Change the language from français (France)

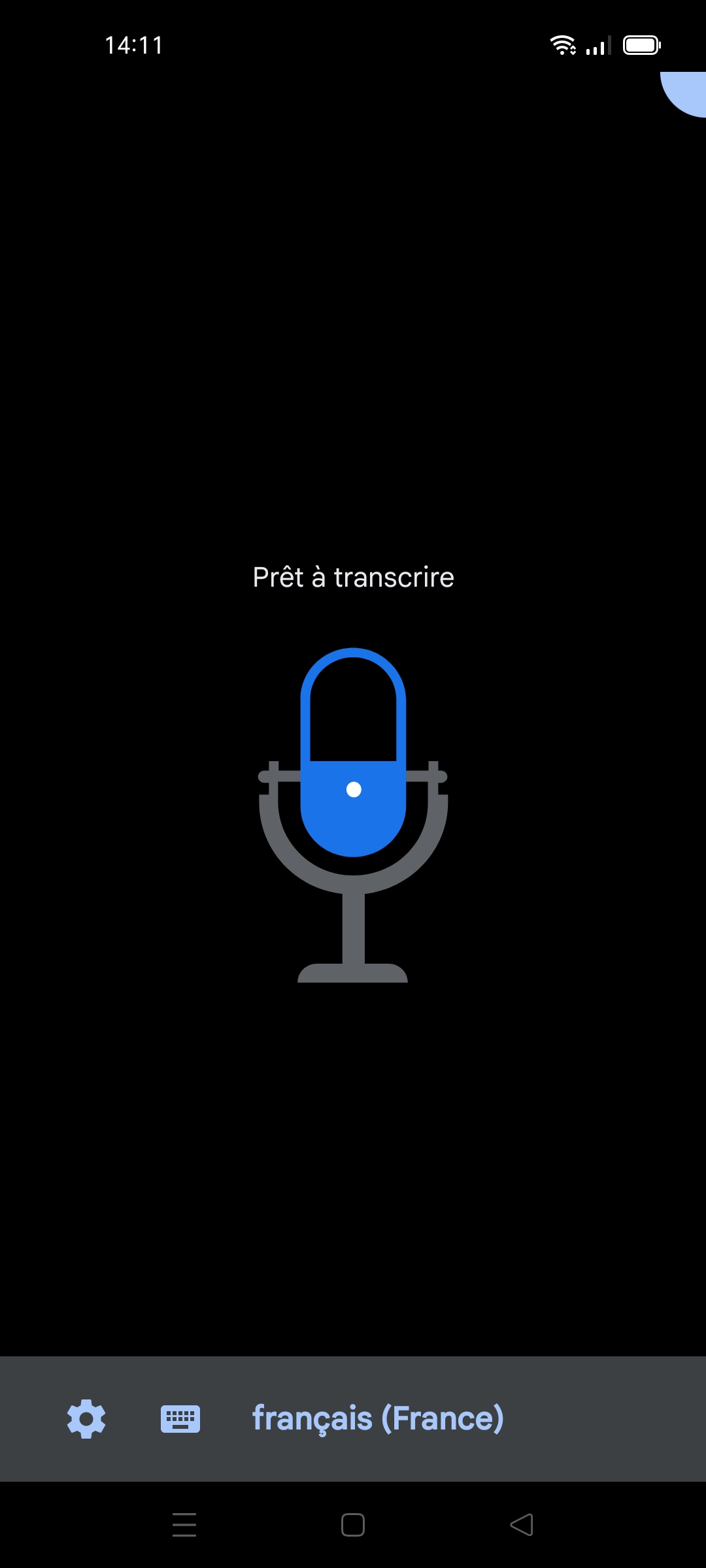pos(378,1418)
